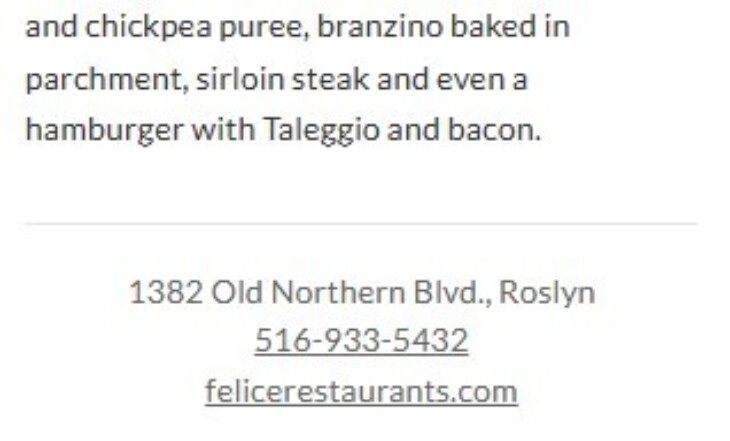
Task: Open the felicerestaurants.com website link
Action: click(361, 391)
